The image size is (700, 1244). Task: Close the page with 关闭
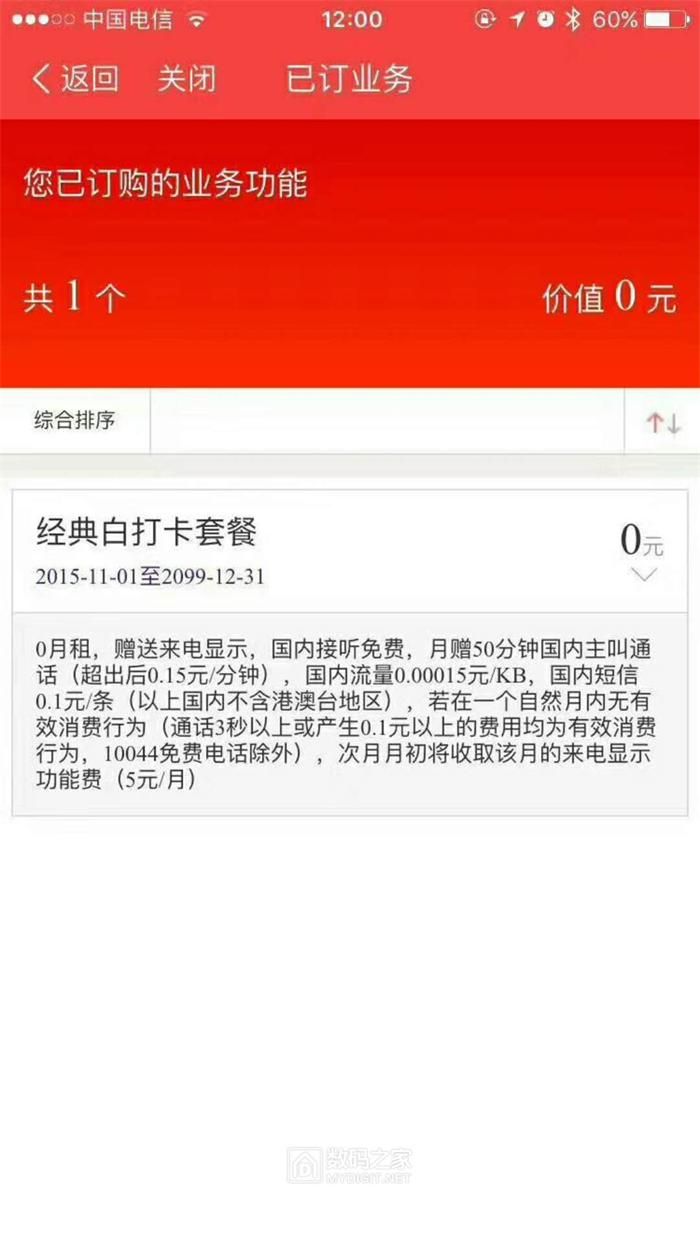point(186,80)
